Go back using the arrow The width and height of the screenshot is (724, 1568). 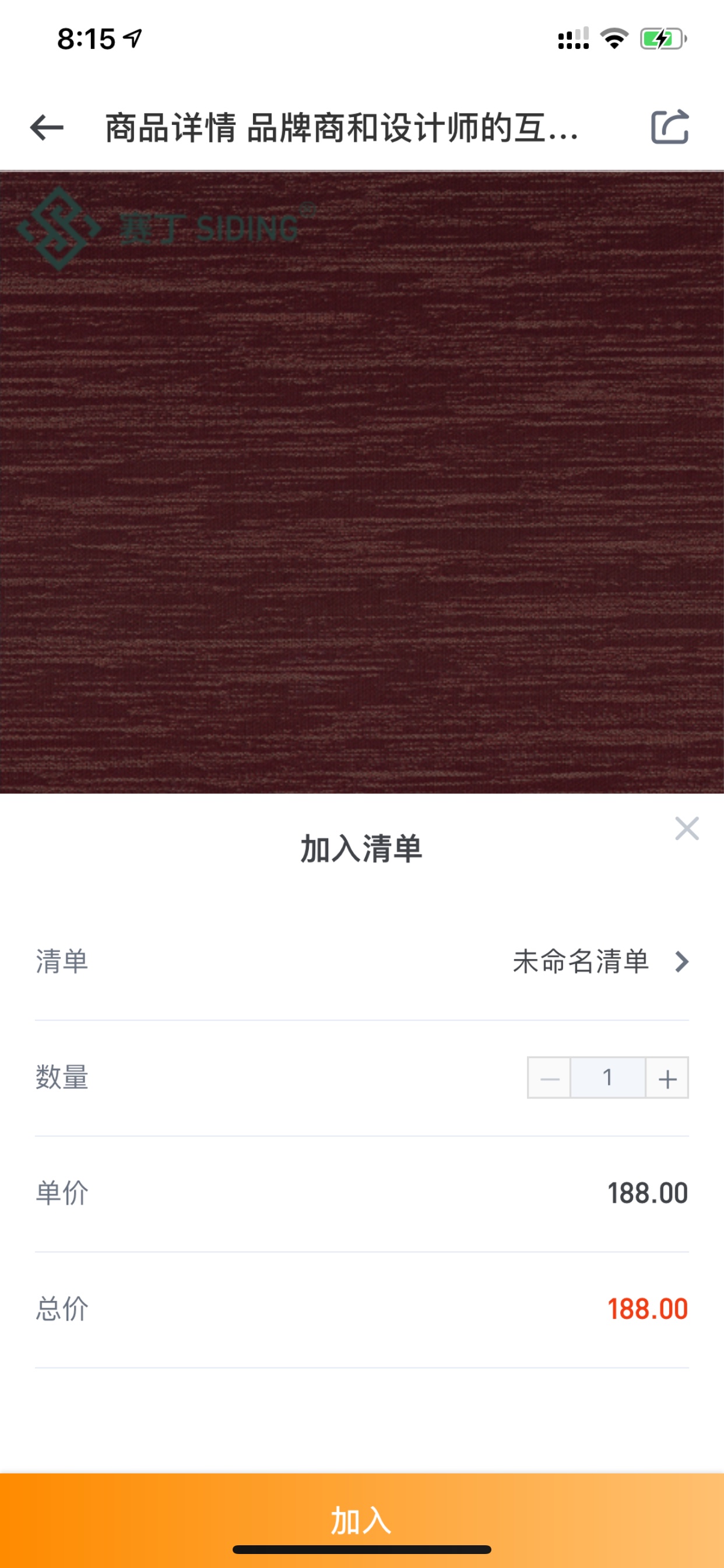[47, 128]
